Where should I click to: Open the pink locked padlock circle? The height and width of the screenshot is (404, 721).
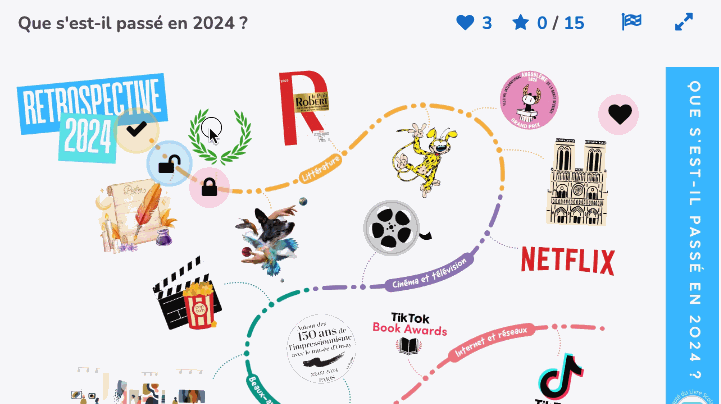tap(209, 186)
